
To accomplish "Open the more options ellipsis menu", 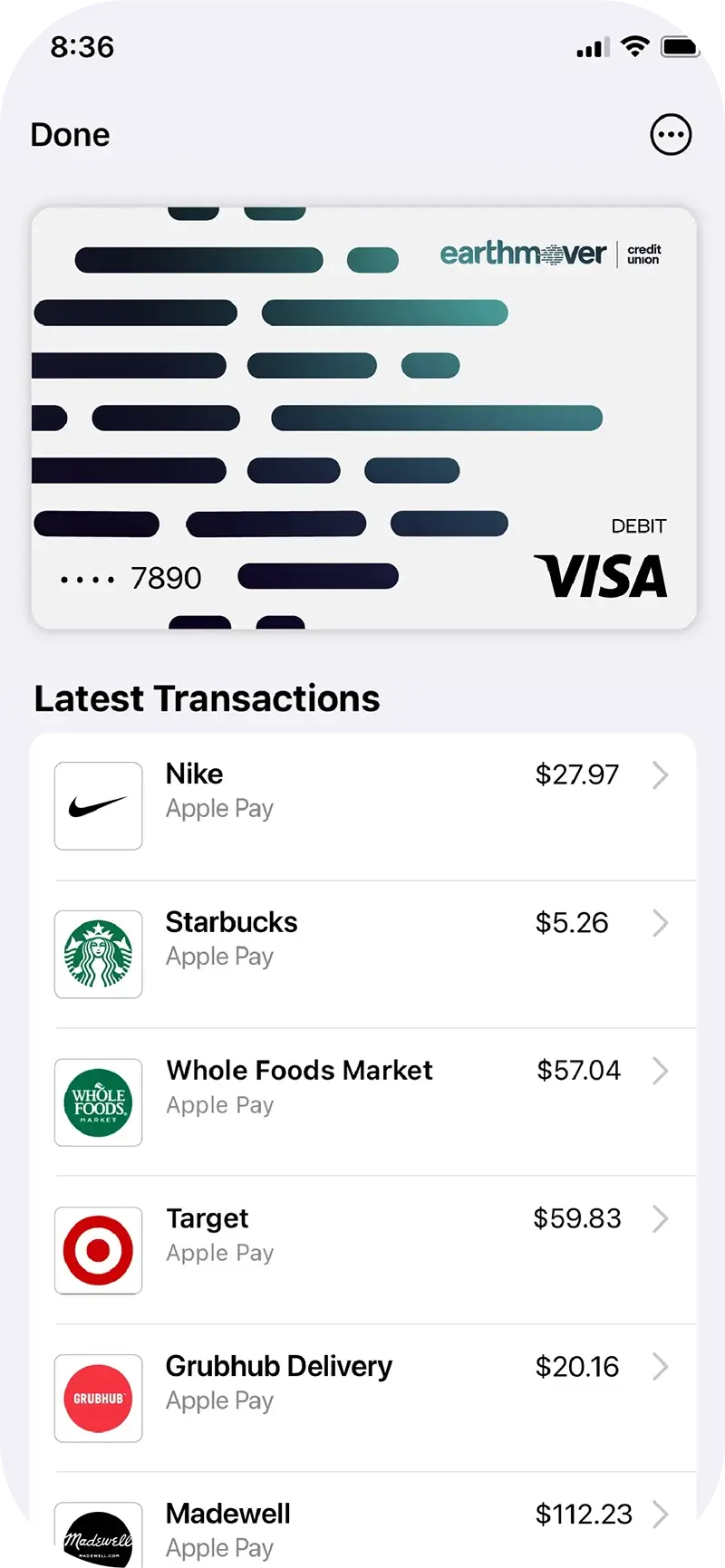I will (x=671, y=135).
